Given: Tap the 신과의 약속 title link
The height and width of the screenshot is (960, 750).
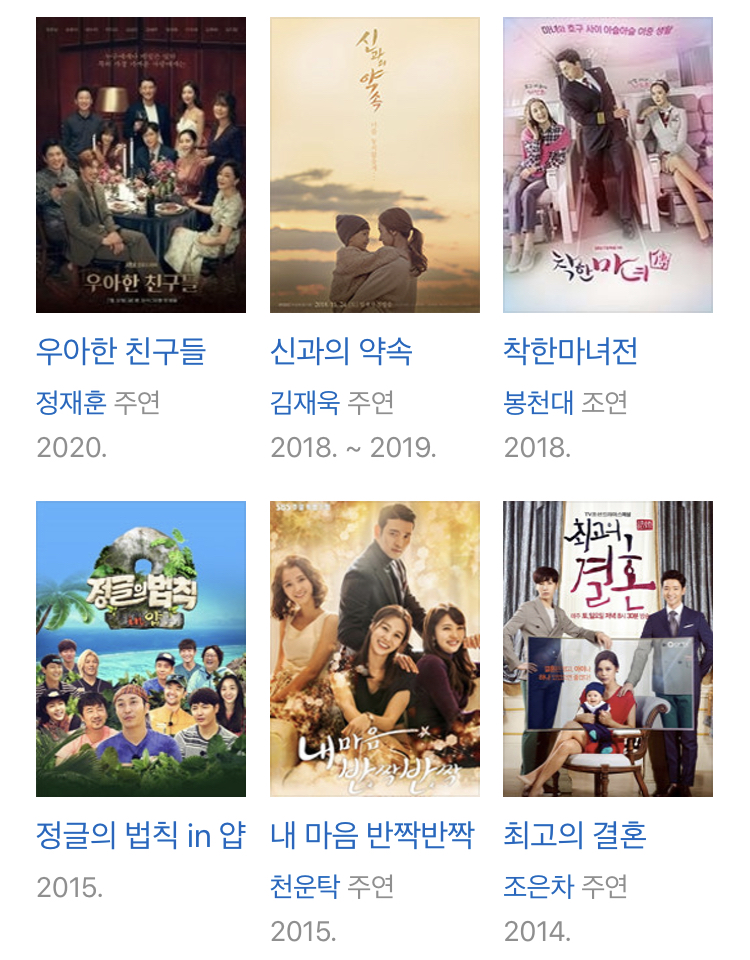Looking at the screenshot, I should (x=341, y=352).
